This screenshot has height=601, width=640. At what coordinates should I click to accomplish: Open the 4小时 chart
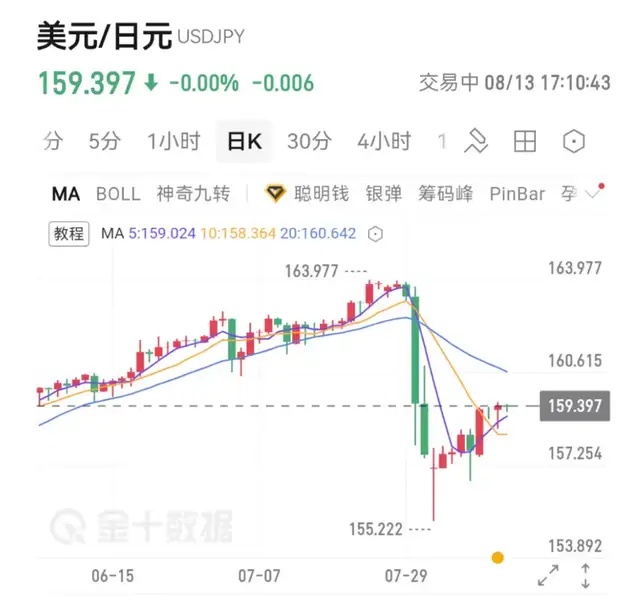[384, 142]
